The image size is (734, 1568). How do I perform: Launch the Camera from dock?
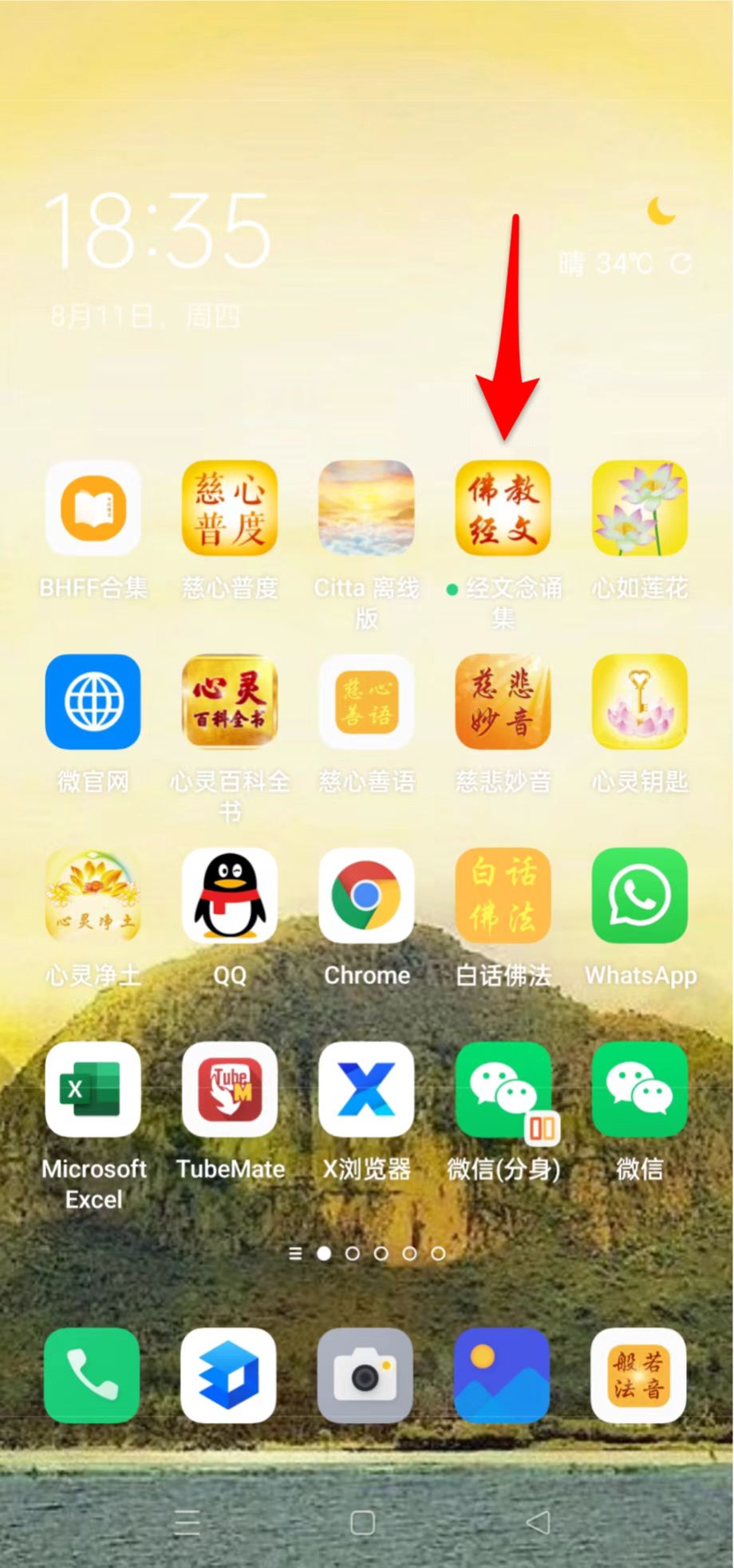coord(366,1375)
